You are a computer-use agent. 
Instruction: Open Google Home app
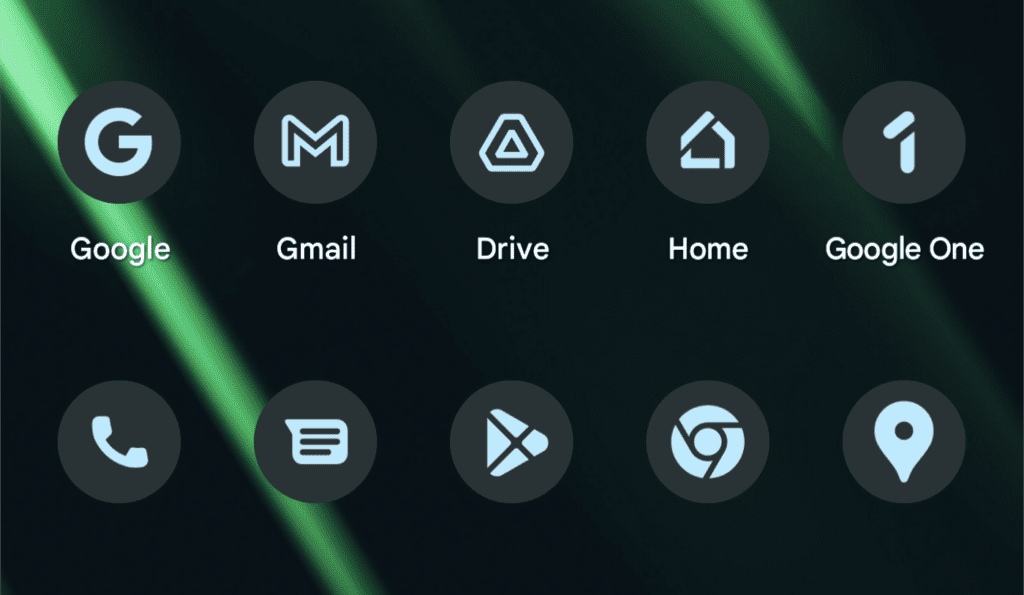707,142
